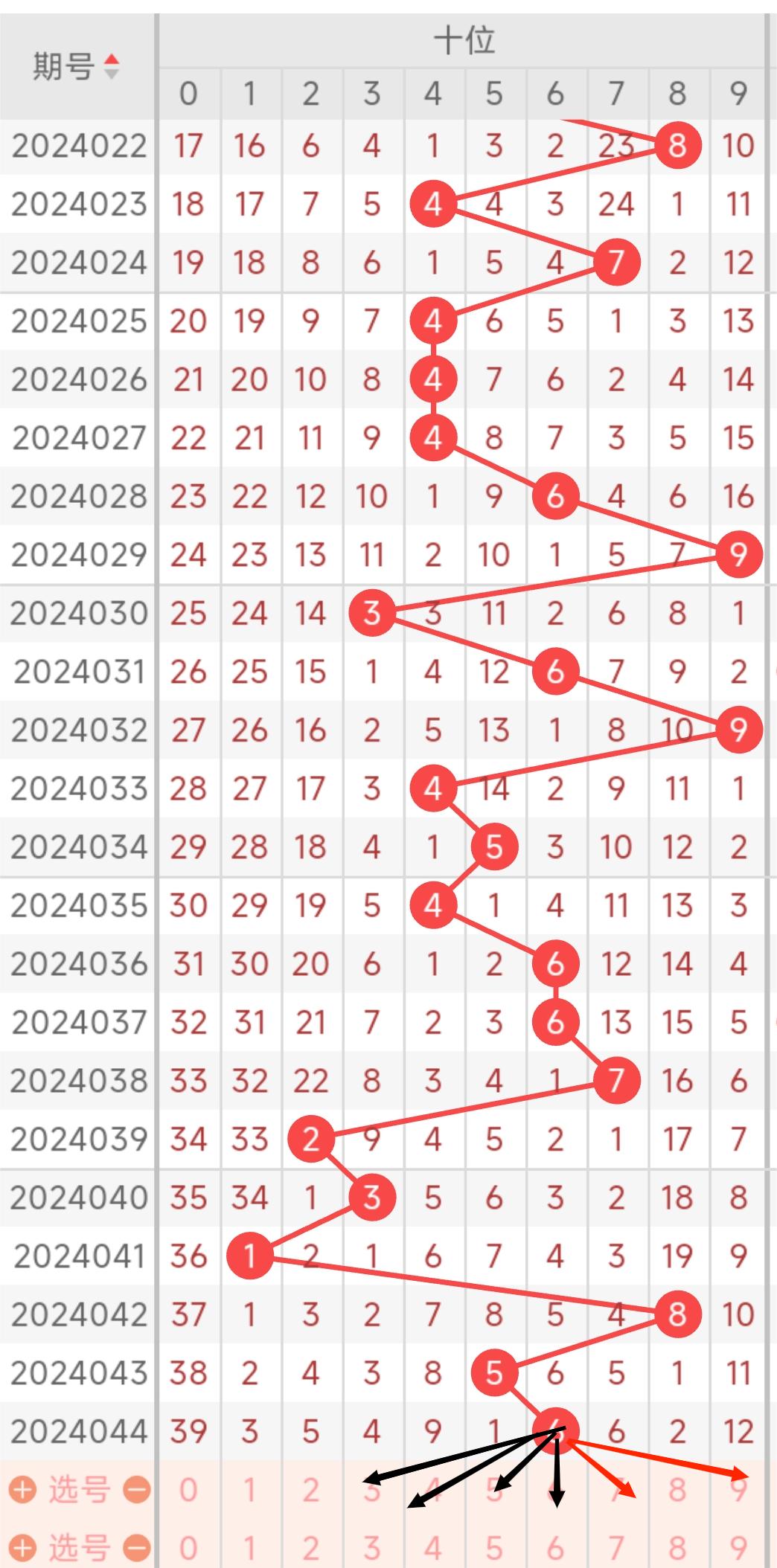
Task: Select number 2 in the last 选号 row
Action: (x=310, y=1548)
